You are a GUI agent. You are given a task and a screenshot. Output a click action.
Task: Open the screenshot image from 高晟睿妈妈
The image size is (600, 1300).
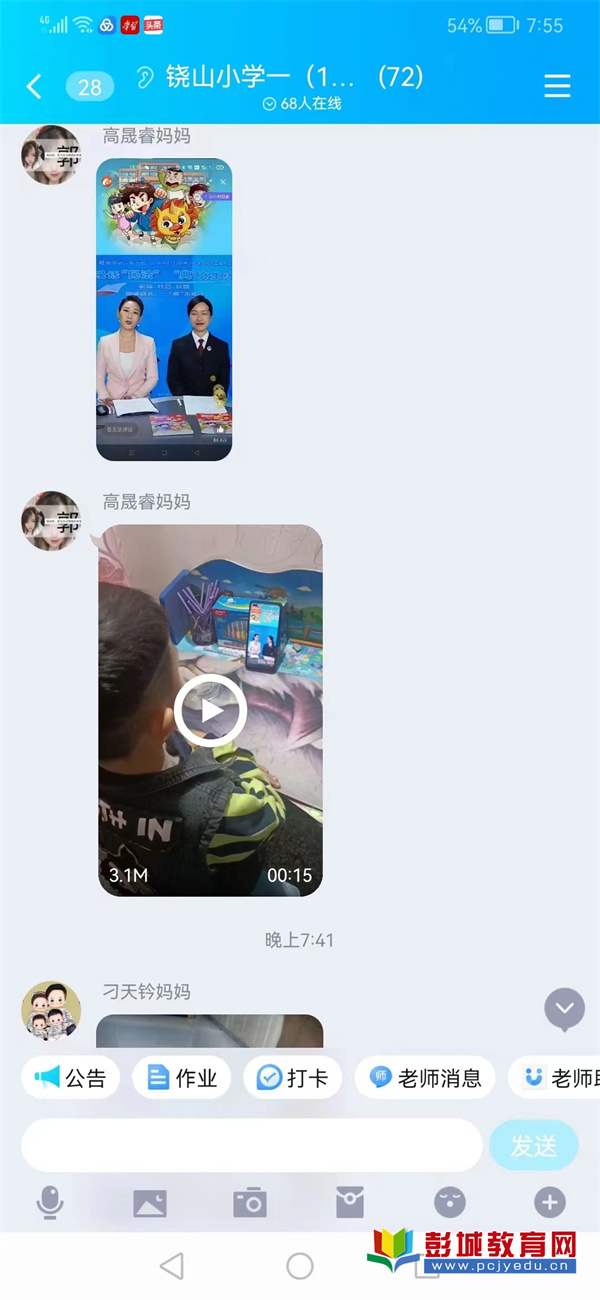(164, 309)
